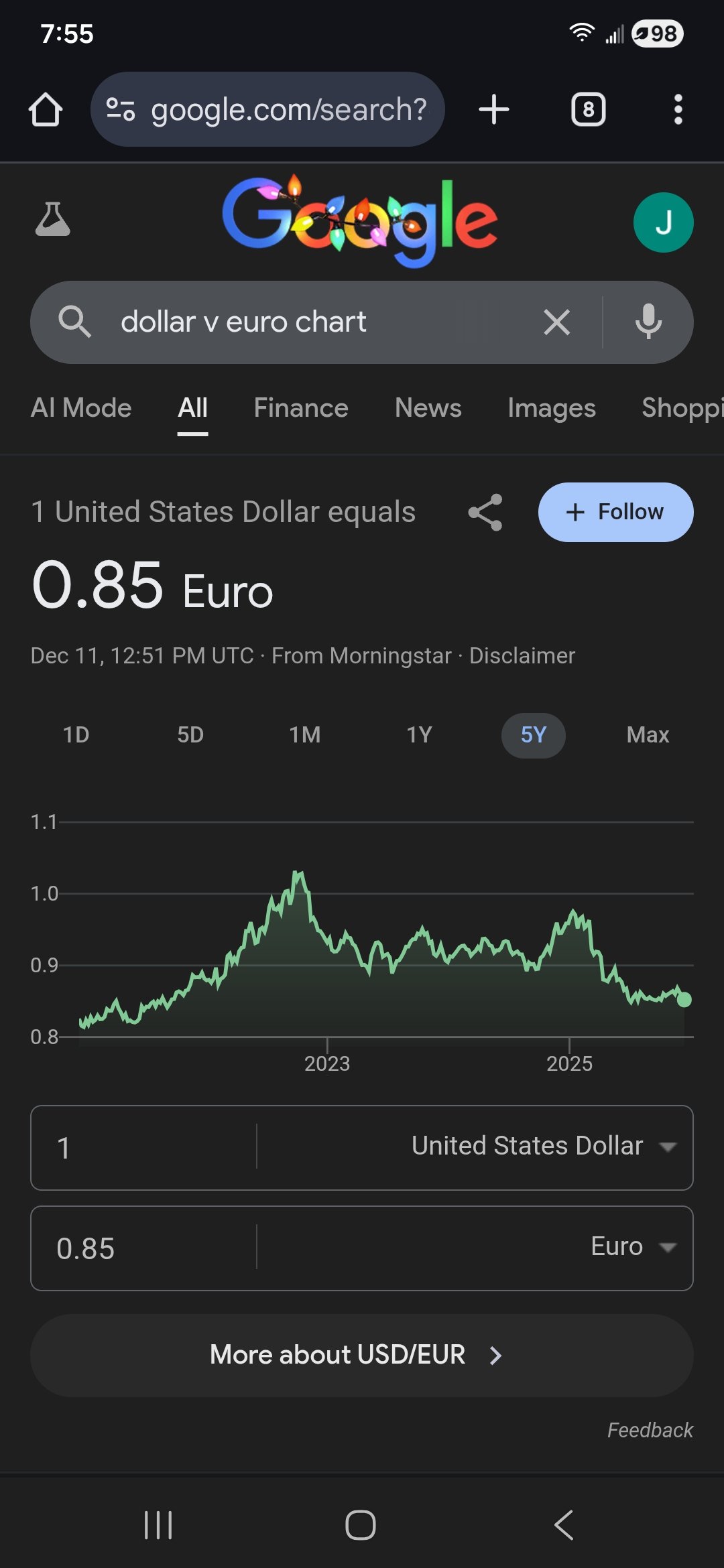Select the 1Y chart range

419,735
